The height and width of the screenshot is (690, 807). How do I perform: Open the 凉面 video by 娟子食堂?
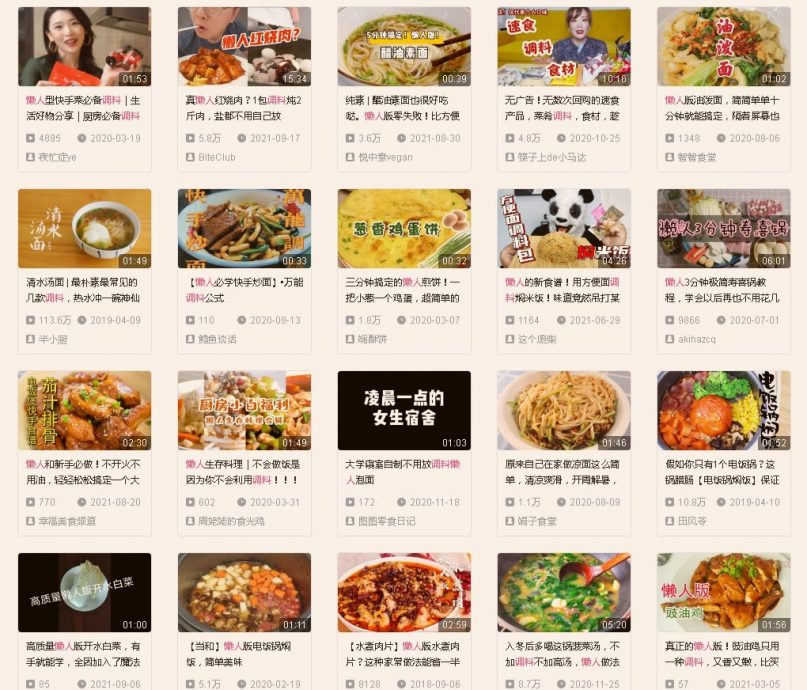tap(564, 410)
